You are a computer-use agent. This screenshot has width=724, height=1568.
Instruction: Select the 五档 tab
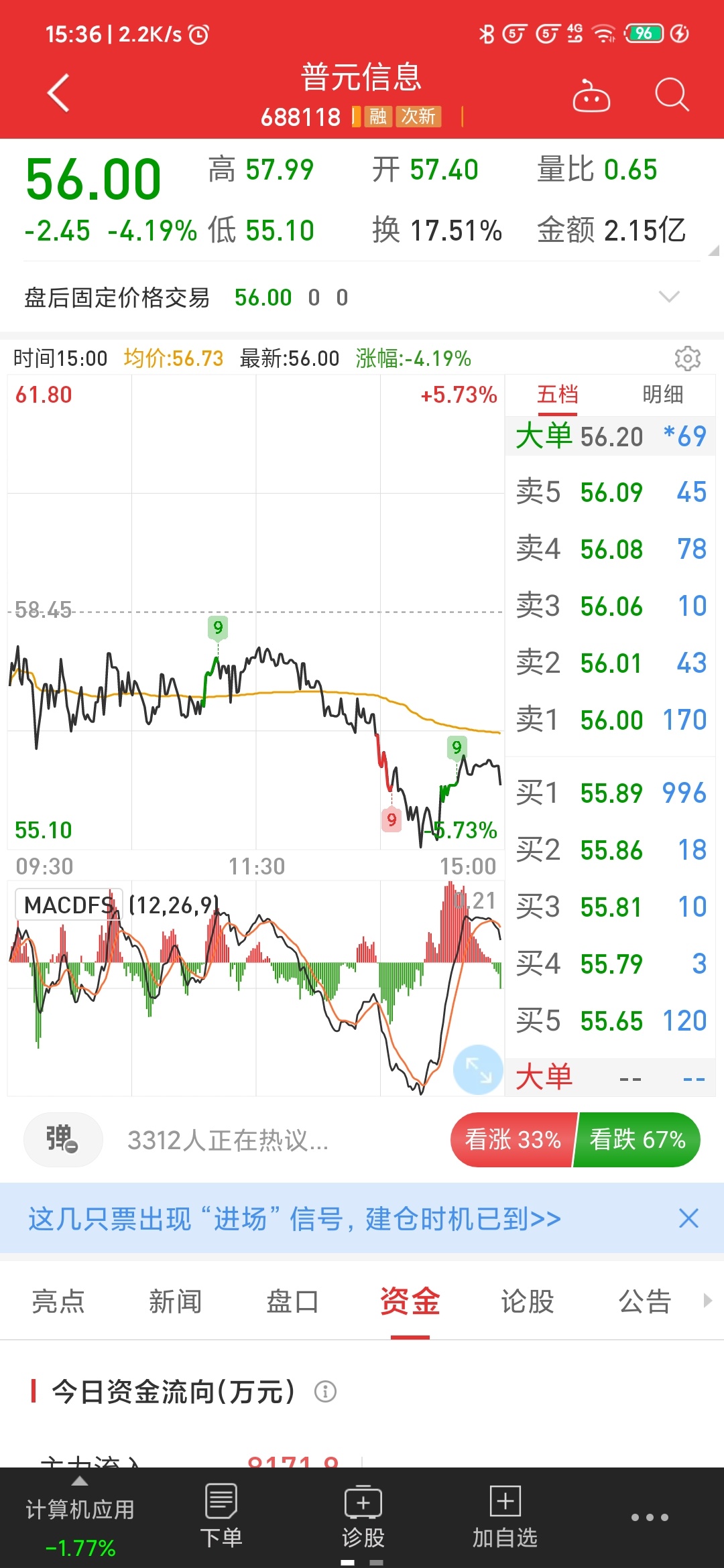pos(557,395)
